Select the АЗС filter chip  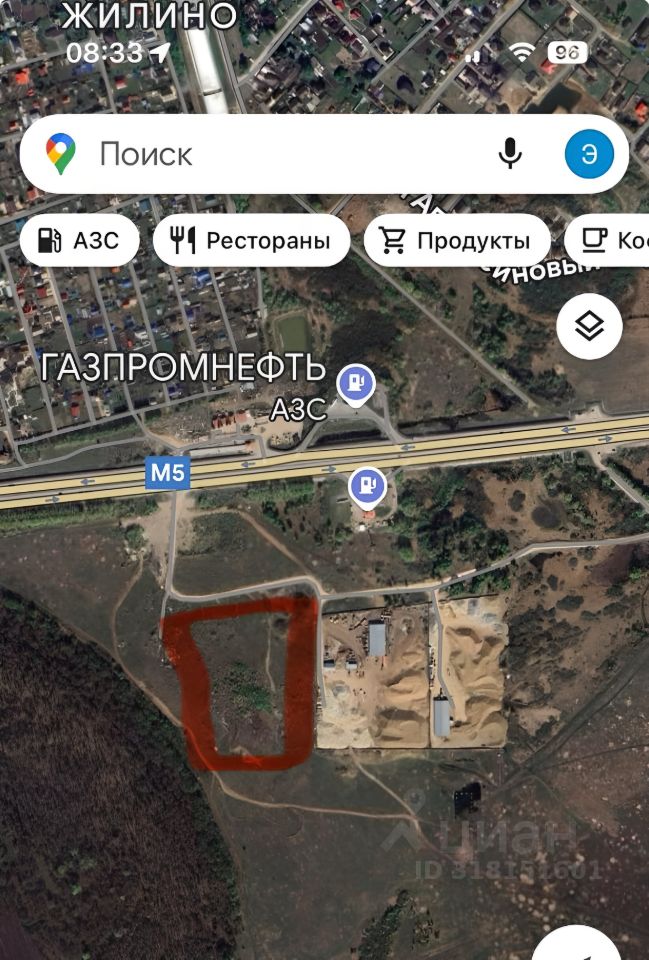coord(78,241)
